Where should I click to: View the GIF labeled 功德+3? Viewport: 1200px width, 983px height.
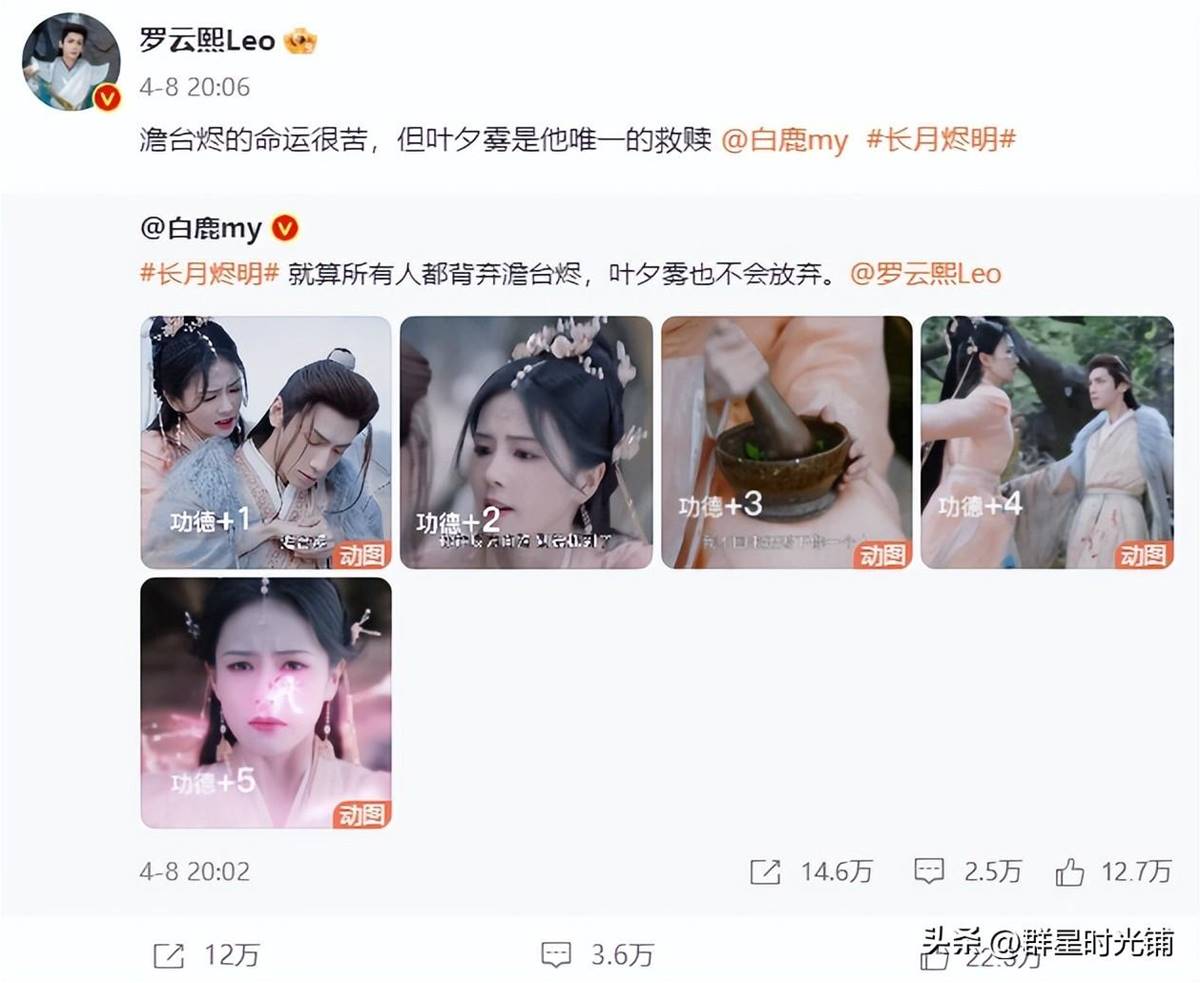(x=787, y=442)
